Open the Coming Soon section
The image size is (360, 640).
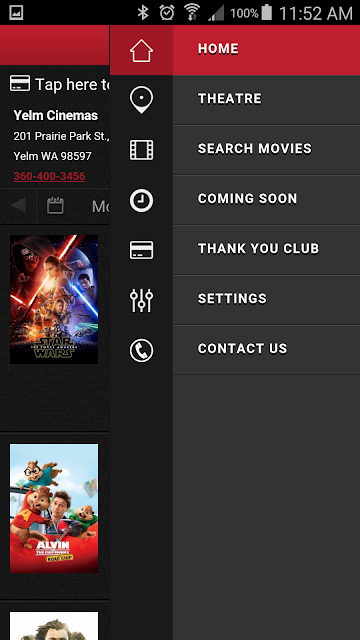coord(235,200)
